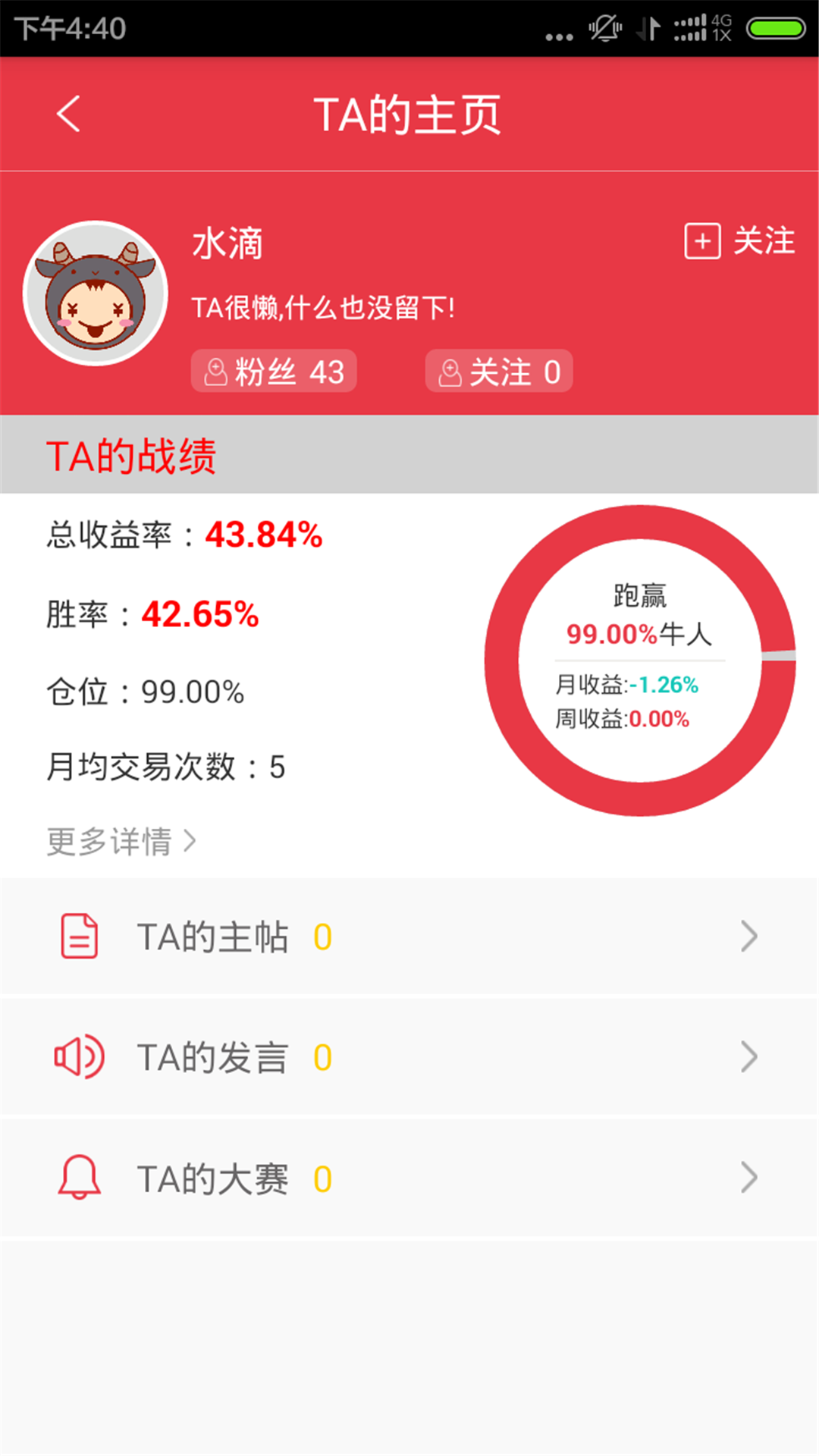The width and height of the screenshot is (819, 1456).
Task: Open the 更多详情 details link
Action: [121, 840]
